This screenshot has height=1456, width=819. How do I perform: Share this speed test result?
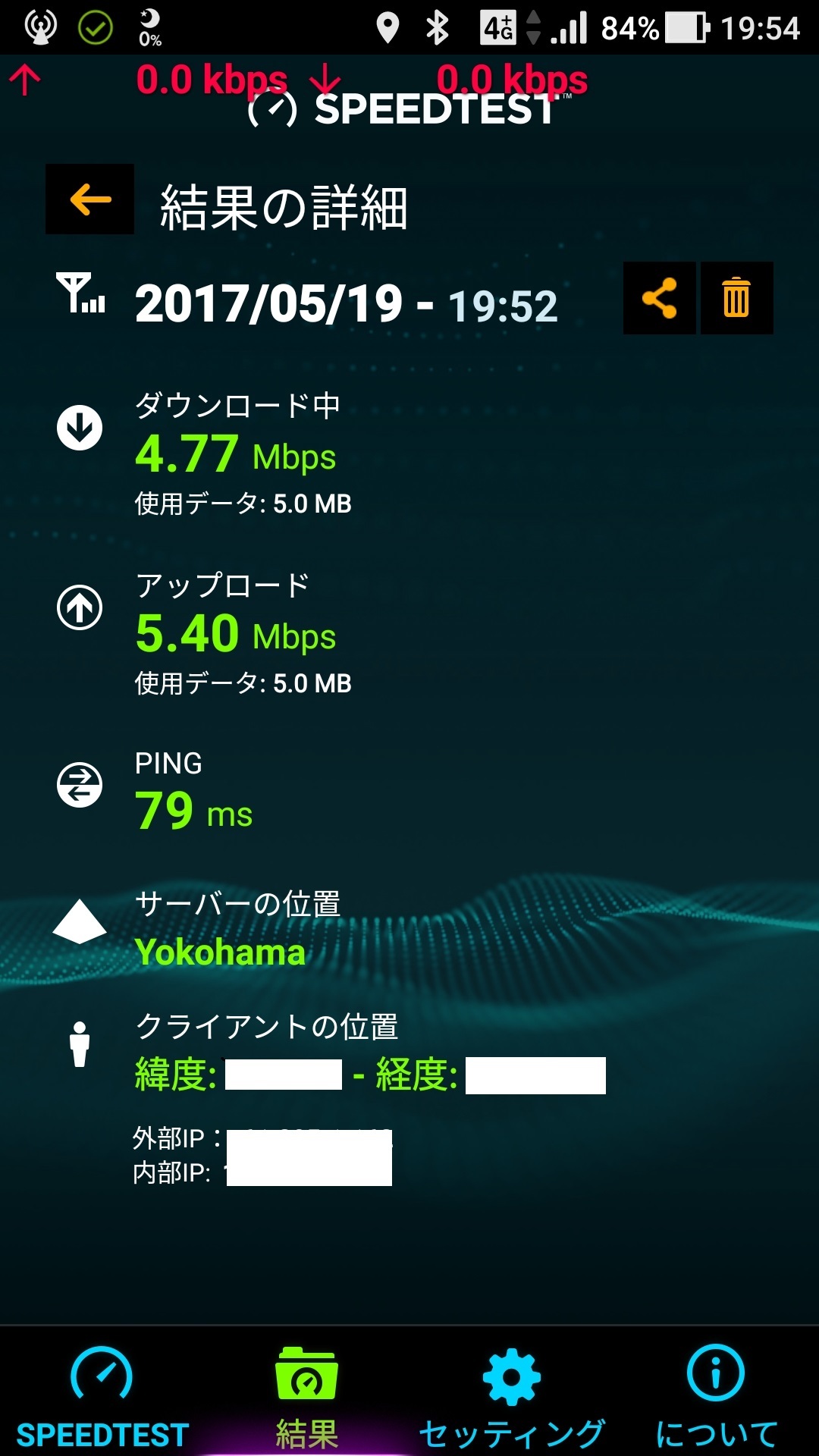659,298
